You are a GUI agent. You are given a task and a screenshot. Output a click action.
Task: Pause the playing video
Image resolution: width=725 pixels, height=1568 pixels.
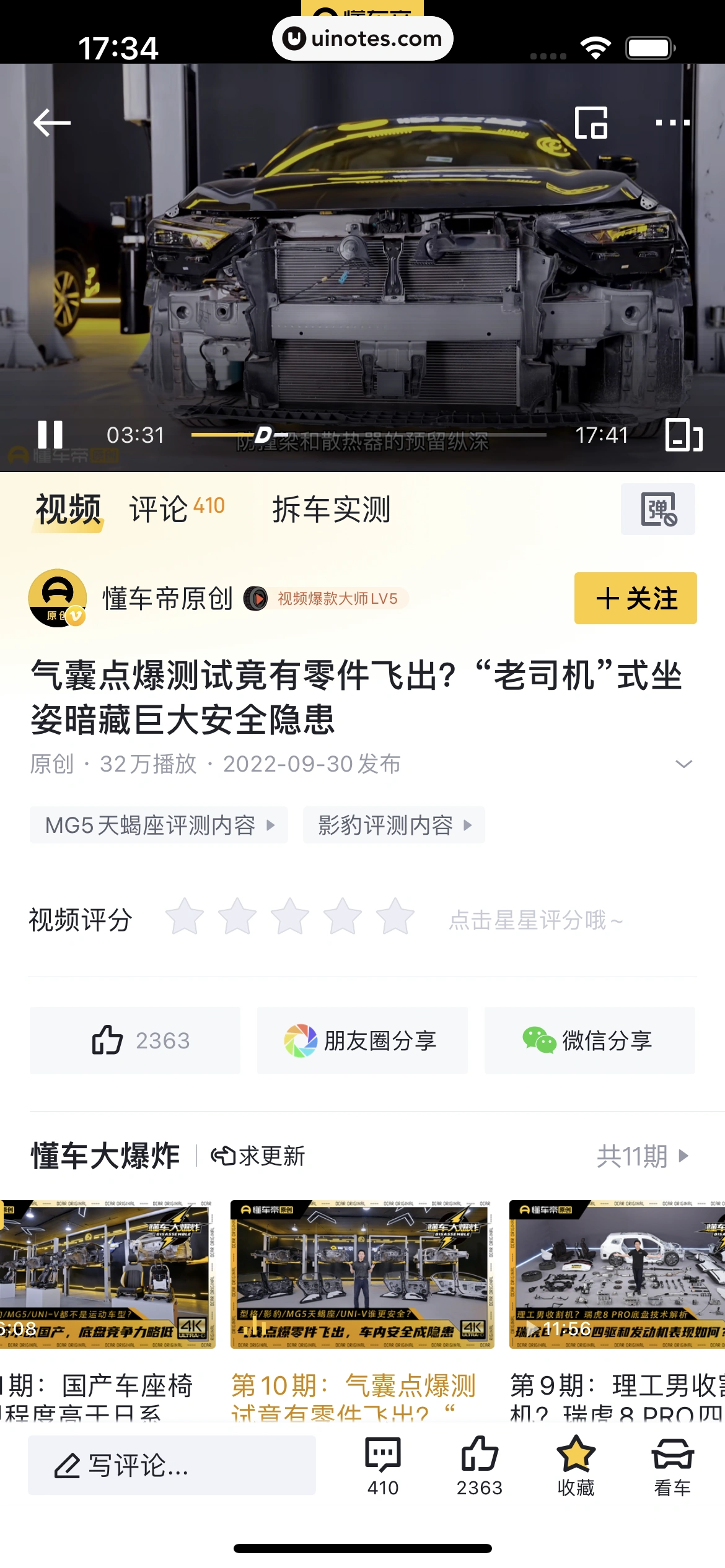tap(50, 435)
